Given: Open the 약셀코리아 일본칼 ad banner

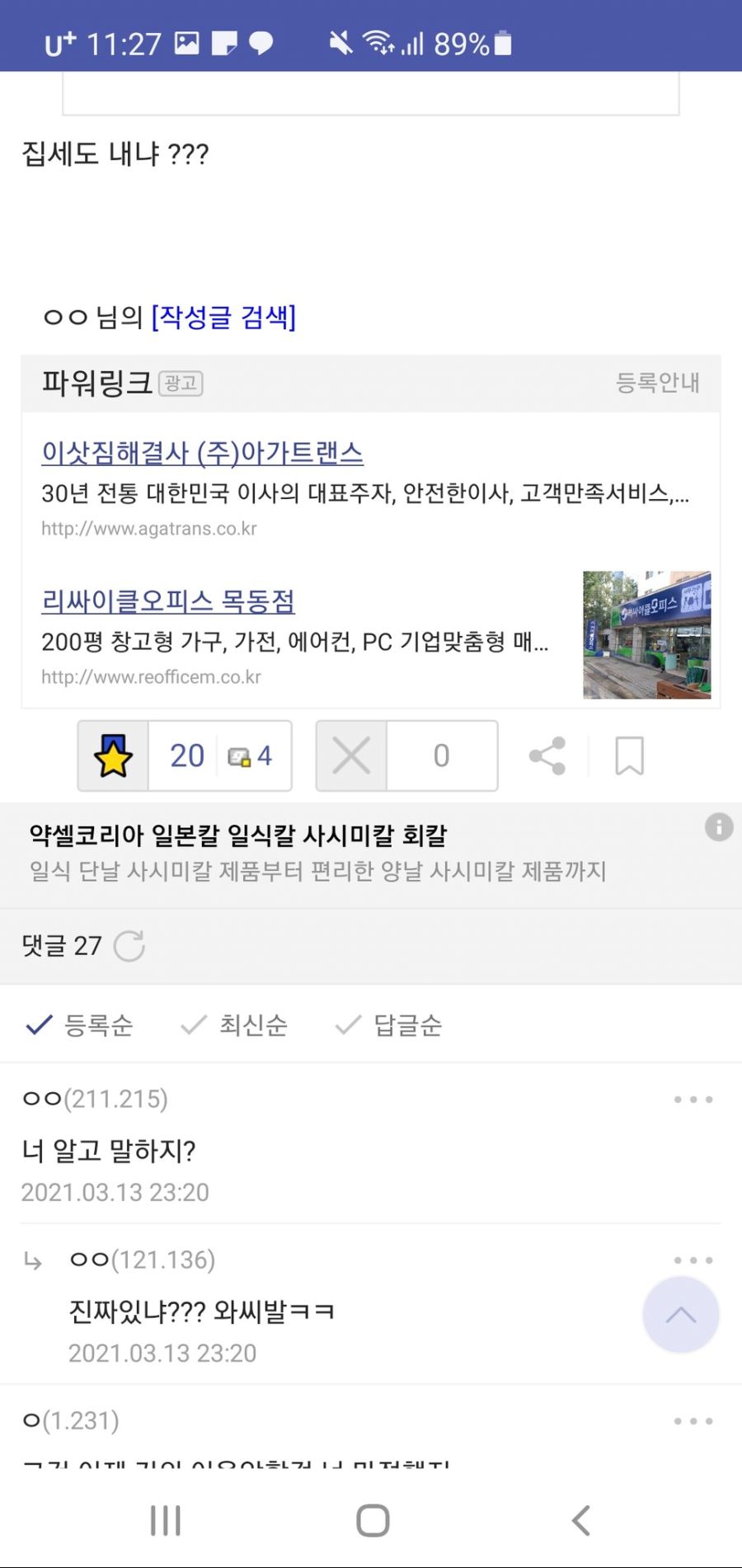Looking at the screenshot, I should click(x=317, y=853).
